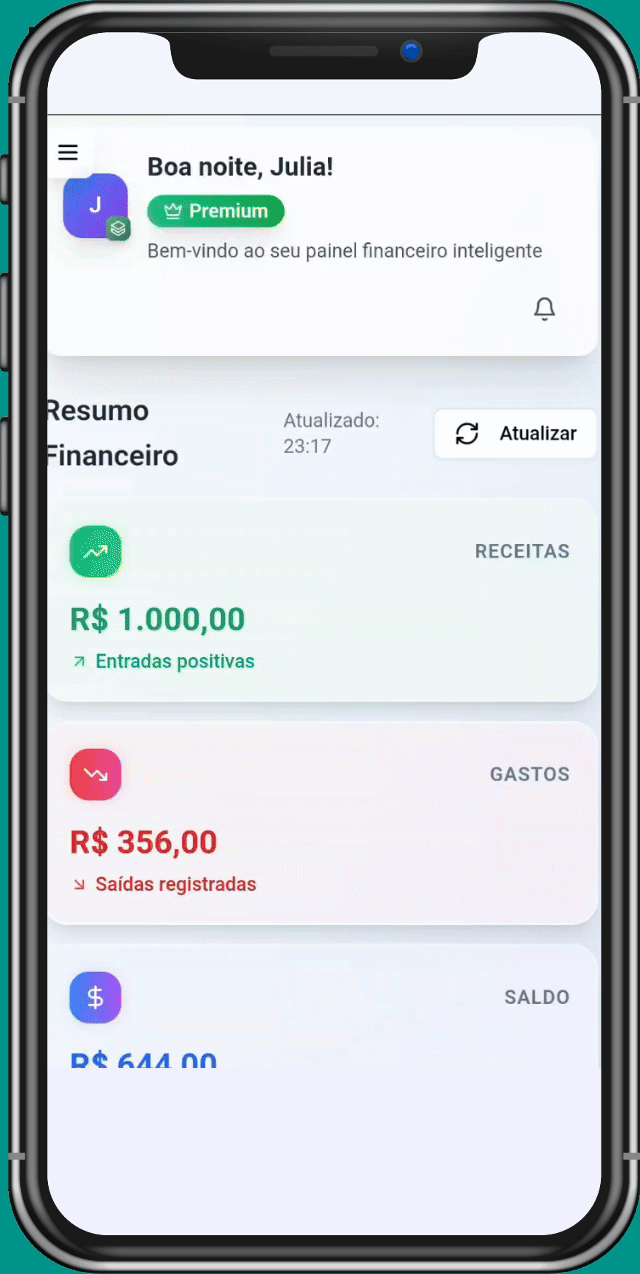Screen dimensions: 640x1274
Task: Open Julia's profile avatar
Action: coord(96,207)
